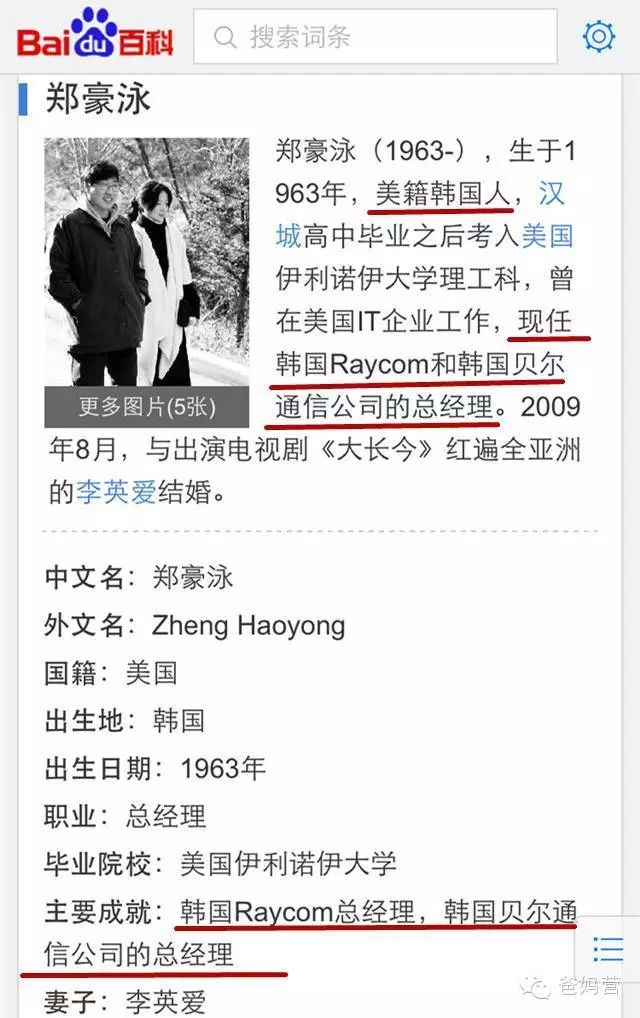Tap the 搜索词条 search box
Viewport: 640px width, 1018px height.
[x=375, y=37]
